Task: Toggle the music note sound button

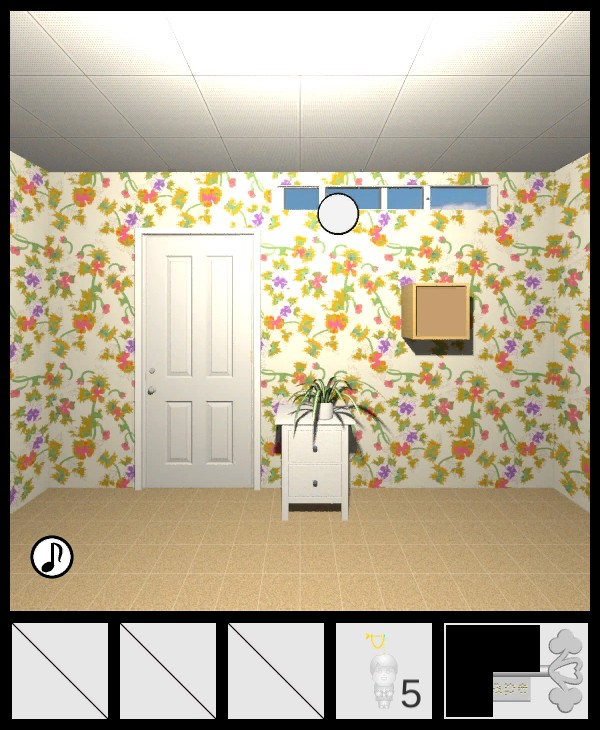Action: click(52, 557)
